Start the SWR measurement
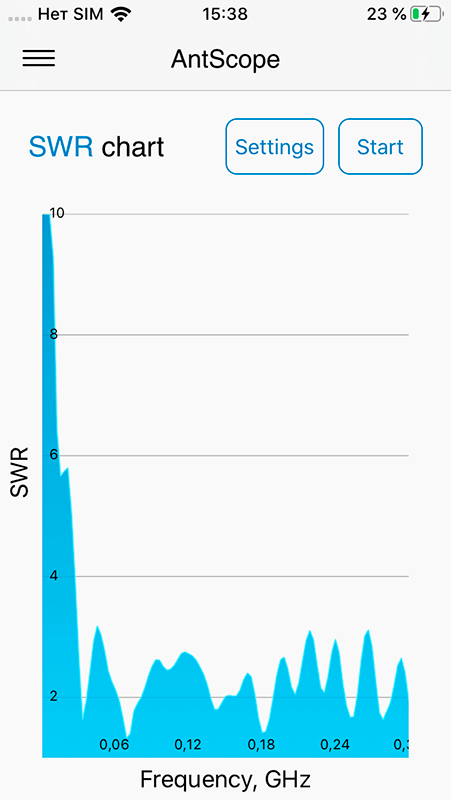 (380, 146)
